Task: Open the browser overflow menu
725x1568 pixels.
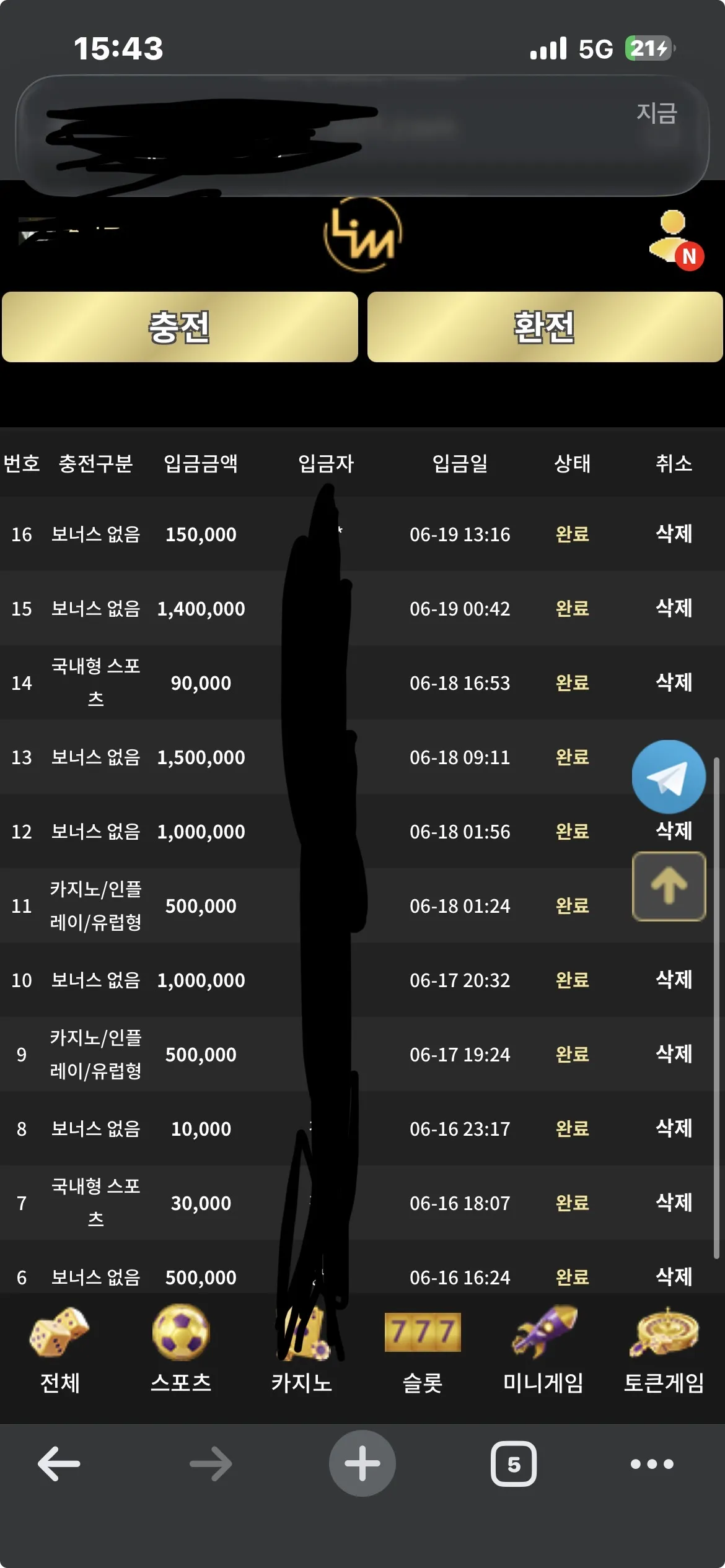Action: (652, 1464)
